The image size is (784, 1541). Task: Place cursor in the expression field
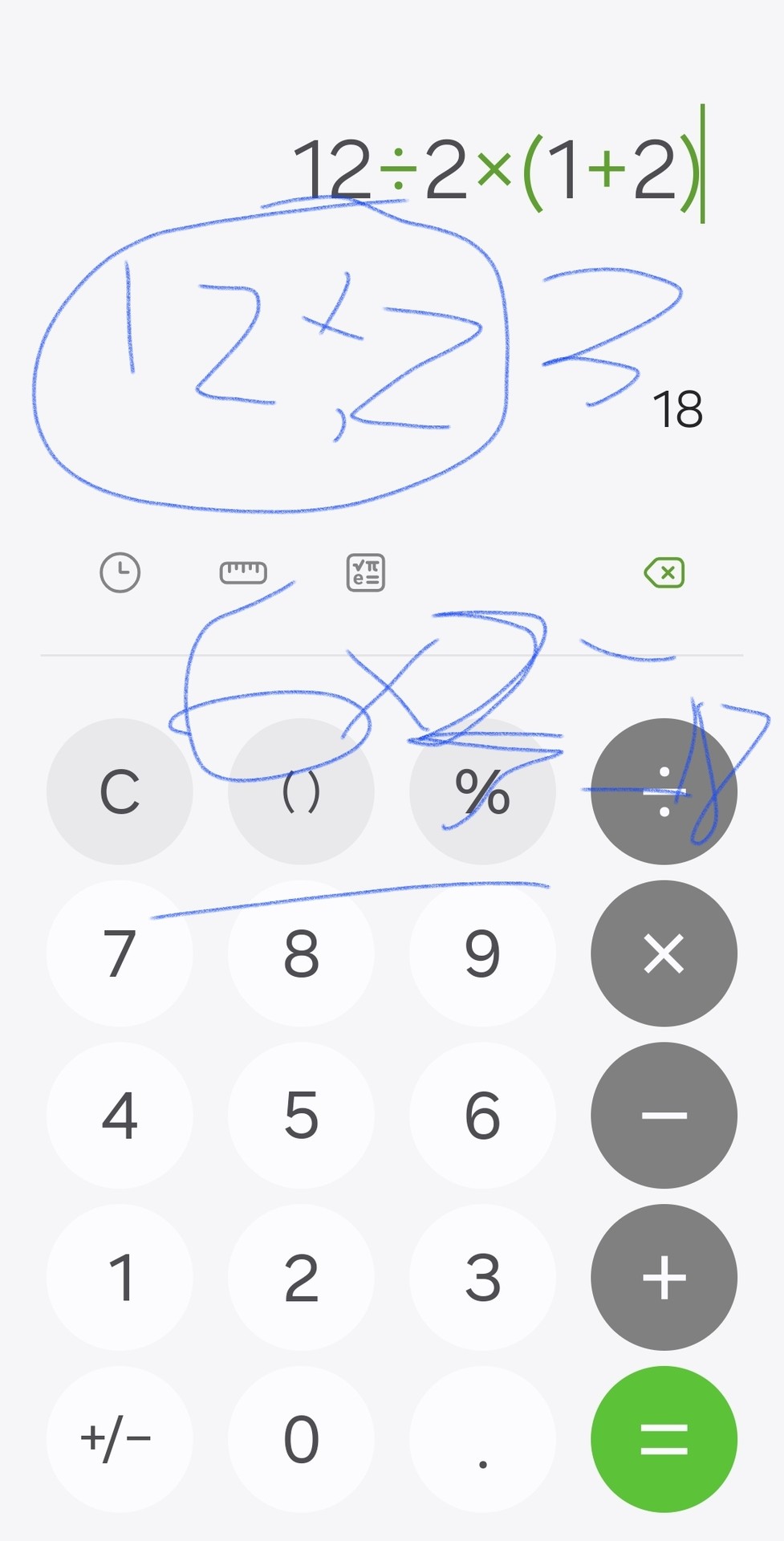coord(498,169)
